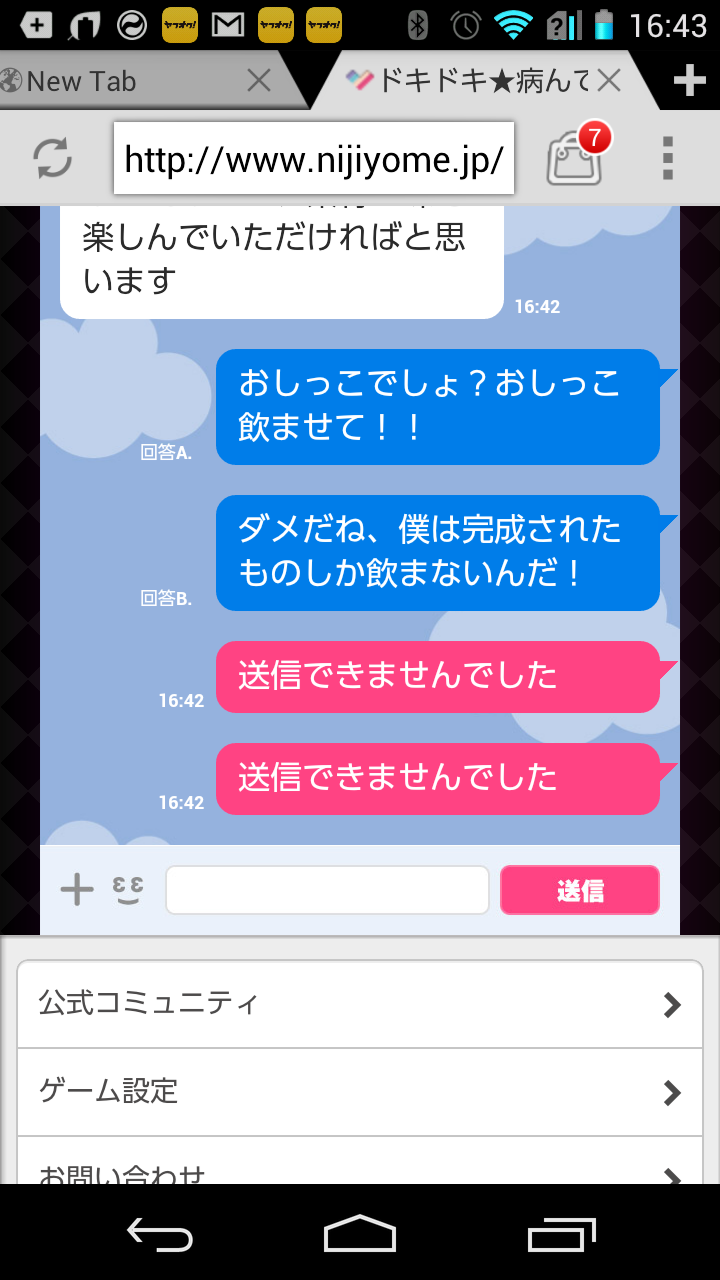Go to the device home screen
This screenshot has height=1280, width=720.
(360, 1235)
